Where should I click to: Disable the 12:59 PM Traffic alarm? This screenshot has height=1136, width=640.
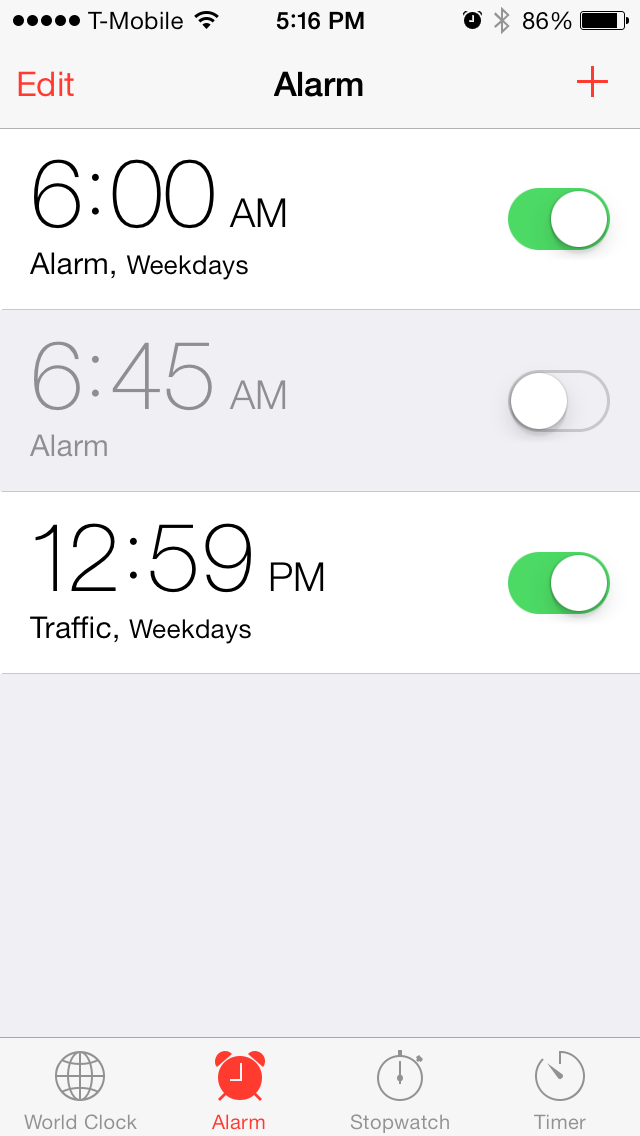click(x=558, y=583)
